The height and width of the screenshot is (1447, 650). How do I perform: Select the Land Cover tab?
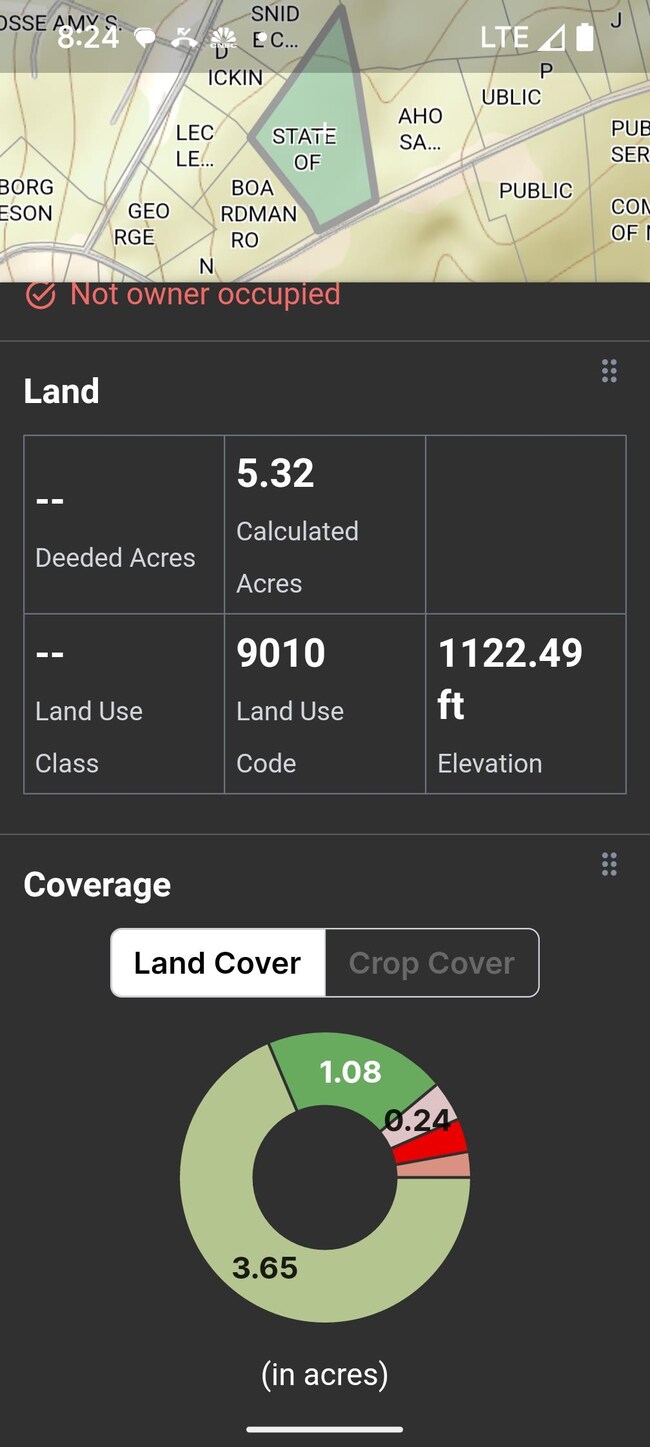point(218,963)
